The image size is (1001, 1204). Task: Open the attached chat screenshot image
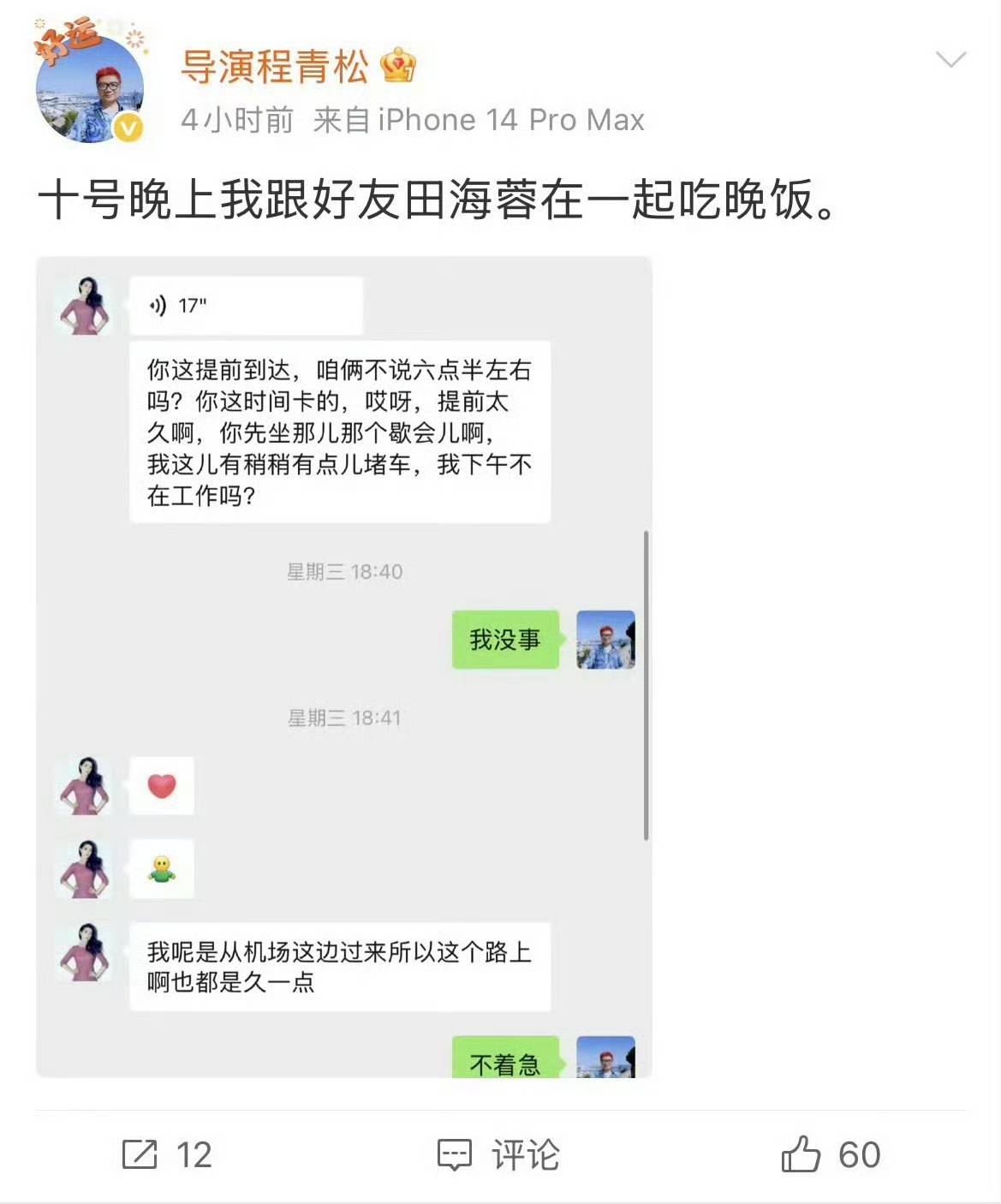tap(344, 666)
